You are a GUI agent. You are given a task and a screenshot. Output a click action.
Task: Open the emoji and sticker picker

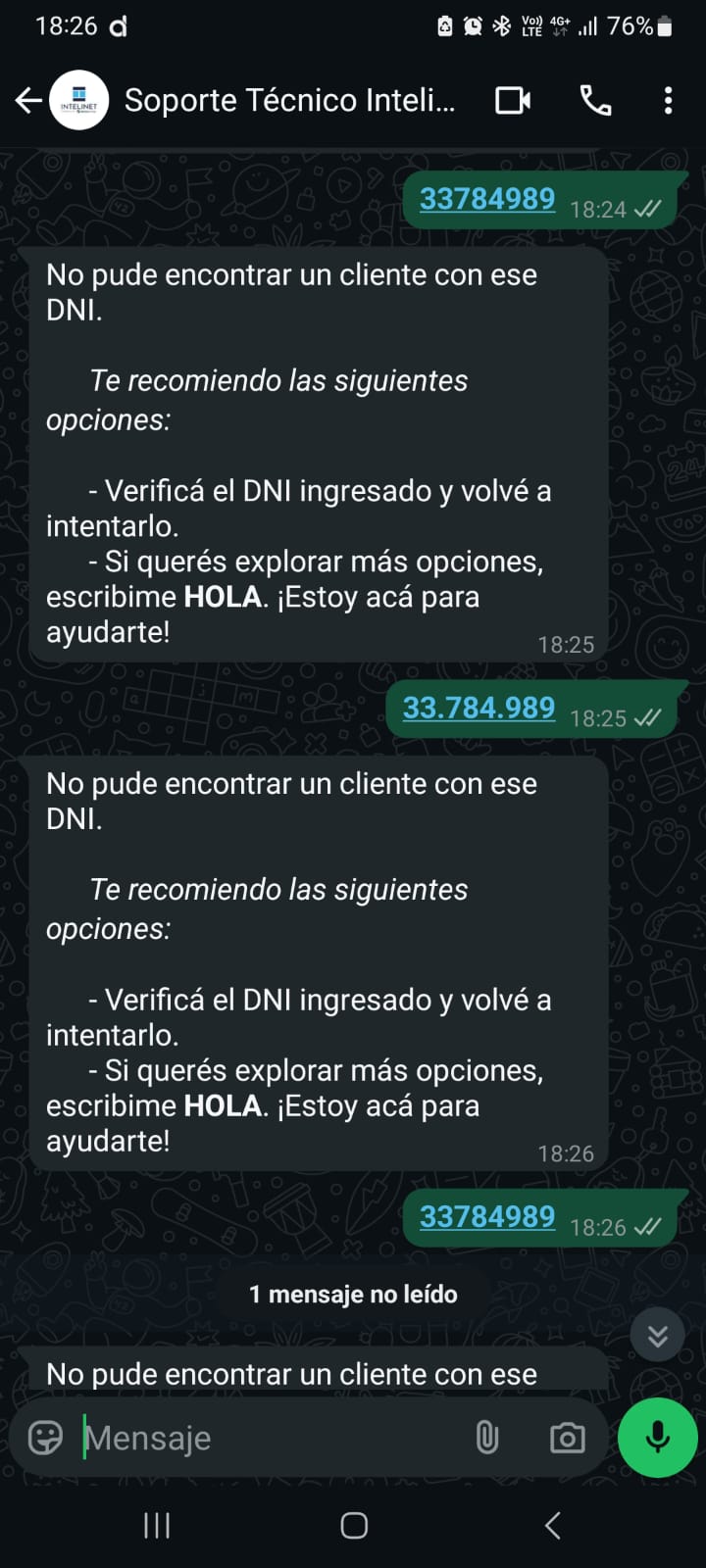tap(45, 1438)
